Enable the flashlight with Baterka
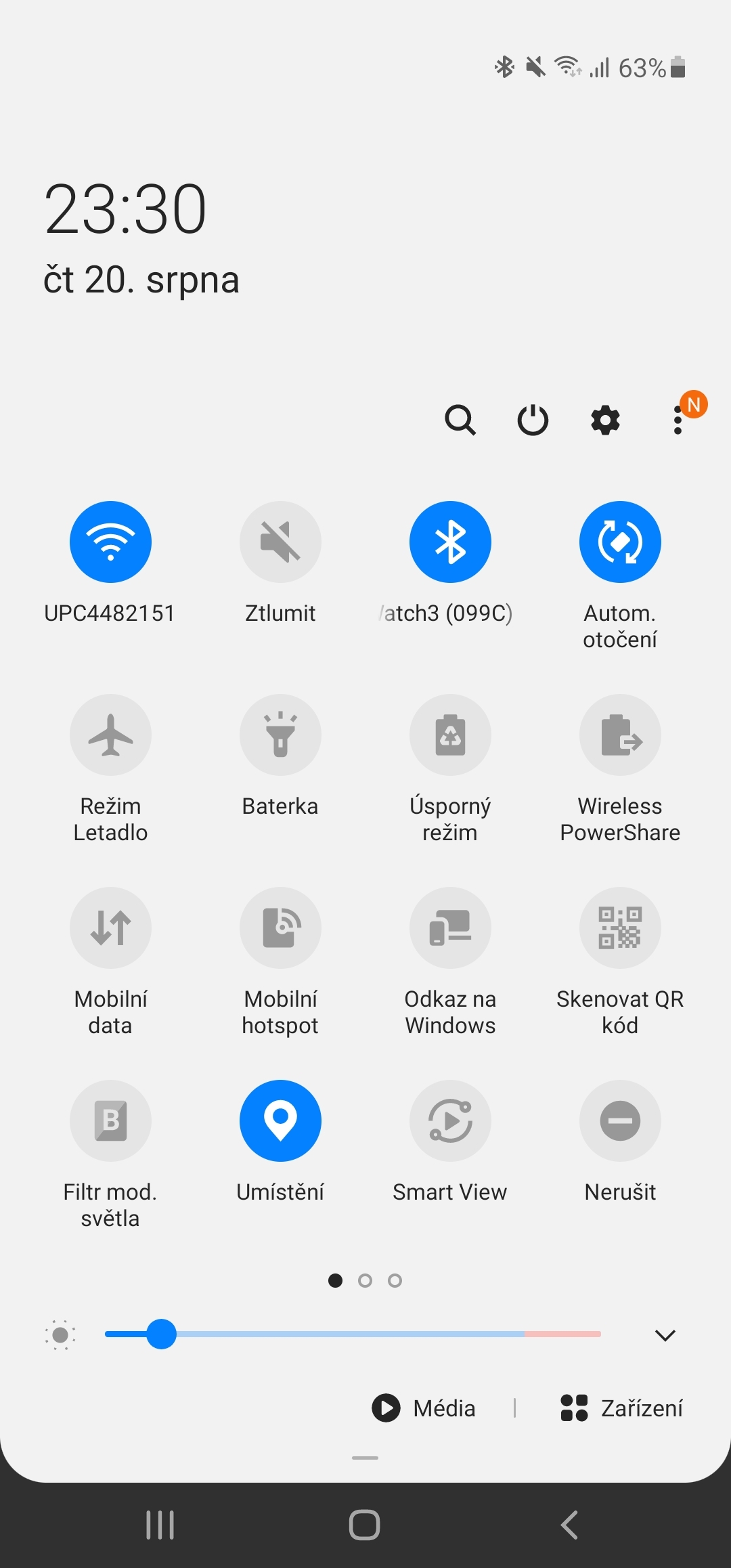The width and height of the screenshot is (731, 1568). tap(280, 735)
